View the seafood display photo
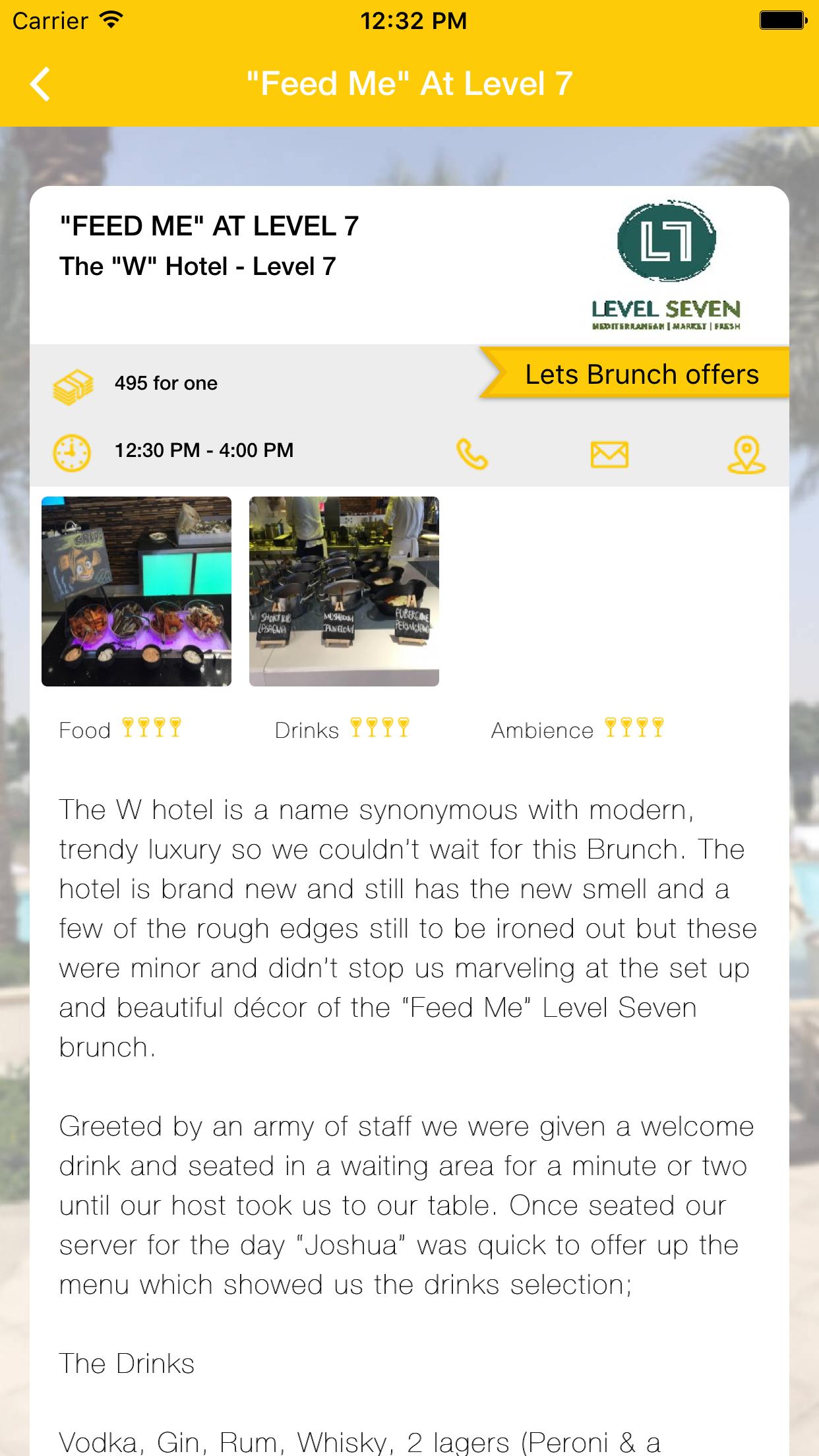 click(x=136, y=591)
